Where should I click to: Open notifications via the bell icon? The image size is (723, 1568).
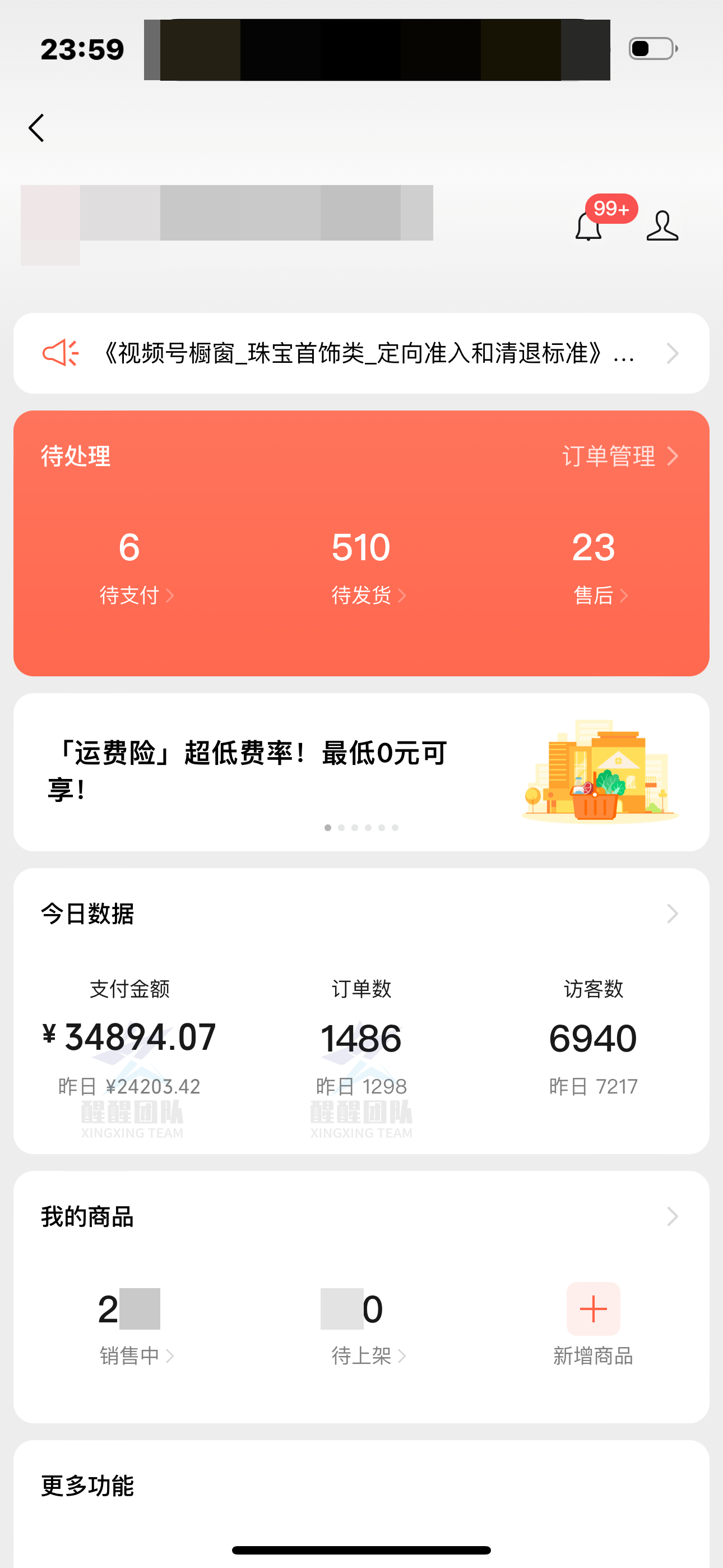click(588, 227)
